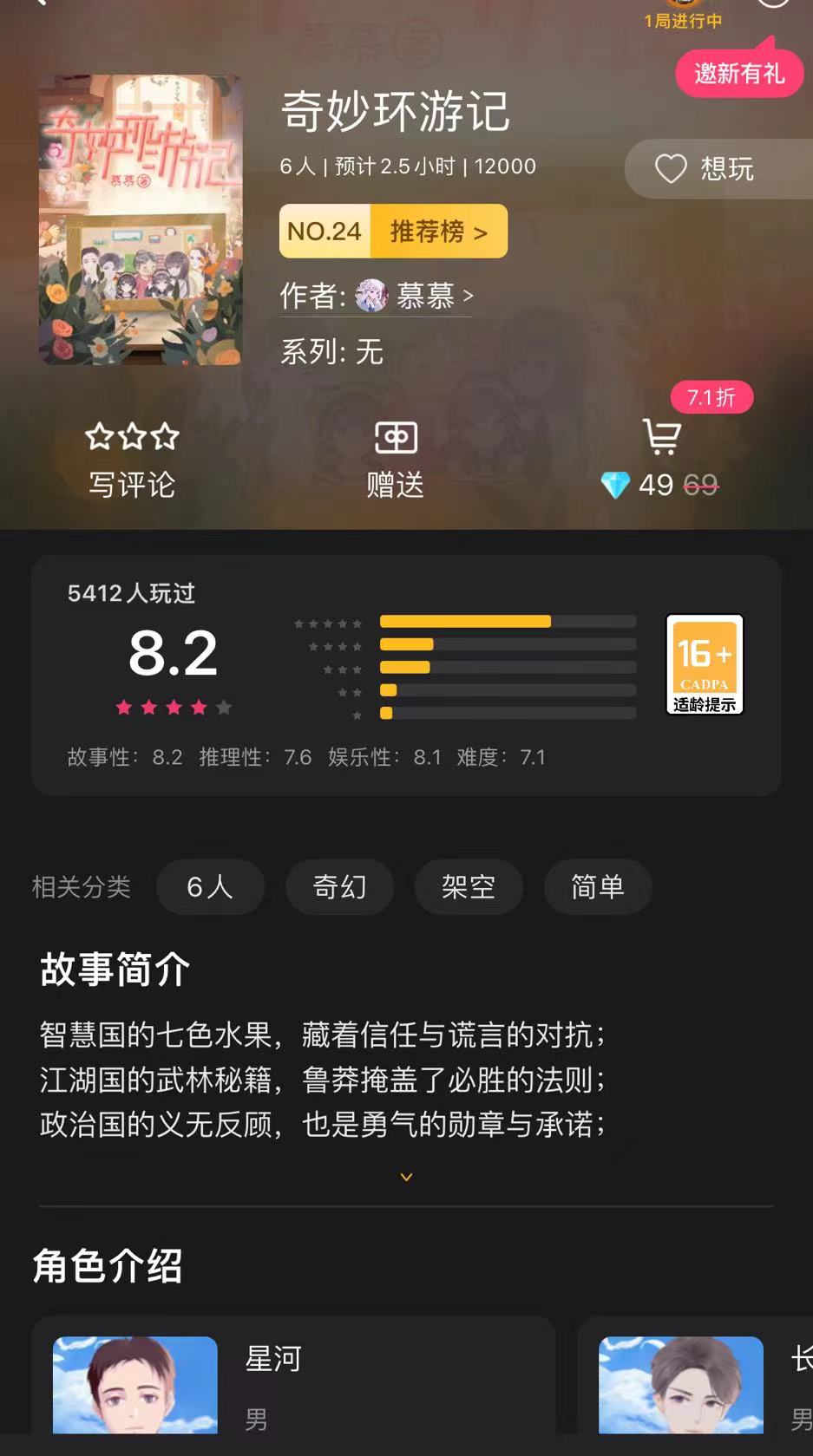The image size is (813, 1456).
Task: Select the 6人 category chip
Action: (210, 887)
